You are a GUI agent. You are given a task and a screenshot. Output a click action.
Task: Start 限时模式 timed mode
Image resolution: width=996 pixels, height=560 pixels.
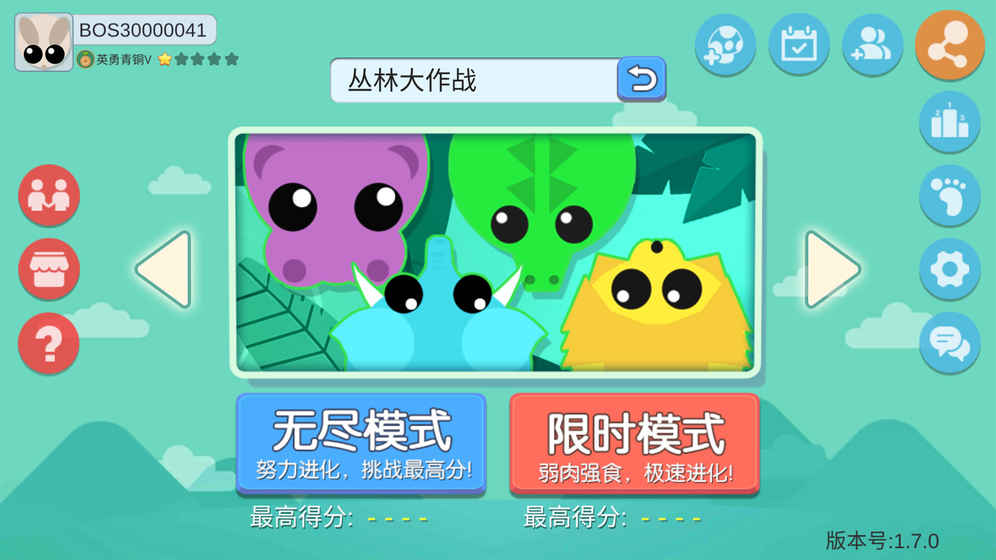[x=634, y=443]
